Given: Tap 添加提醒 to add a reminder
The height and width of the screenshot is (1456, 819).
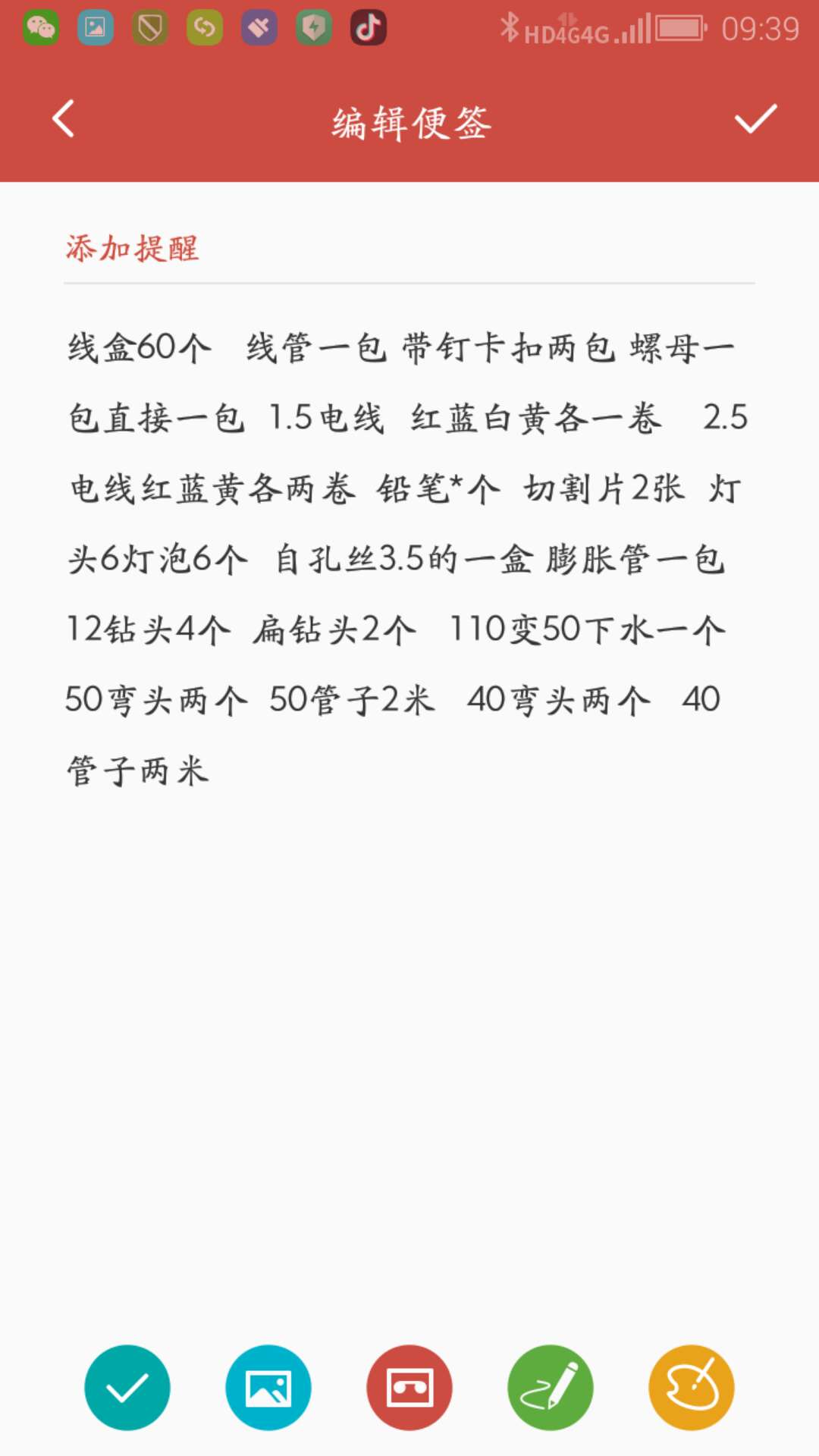Looking at the screenshot, I should [x=132, y=249].
